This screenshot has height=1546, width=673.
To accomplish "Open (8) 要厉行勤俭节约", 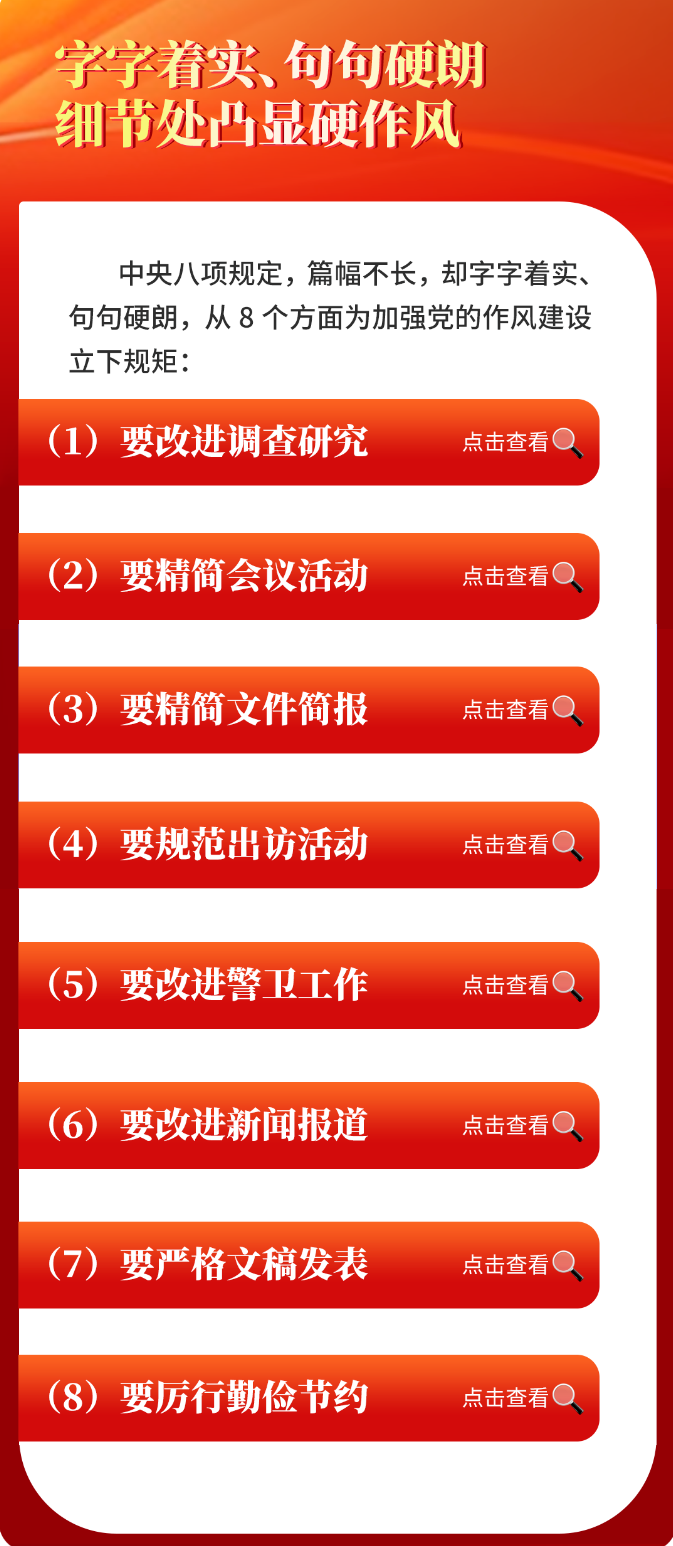I will point(309,1398).
